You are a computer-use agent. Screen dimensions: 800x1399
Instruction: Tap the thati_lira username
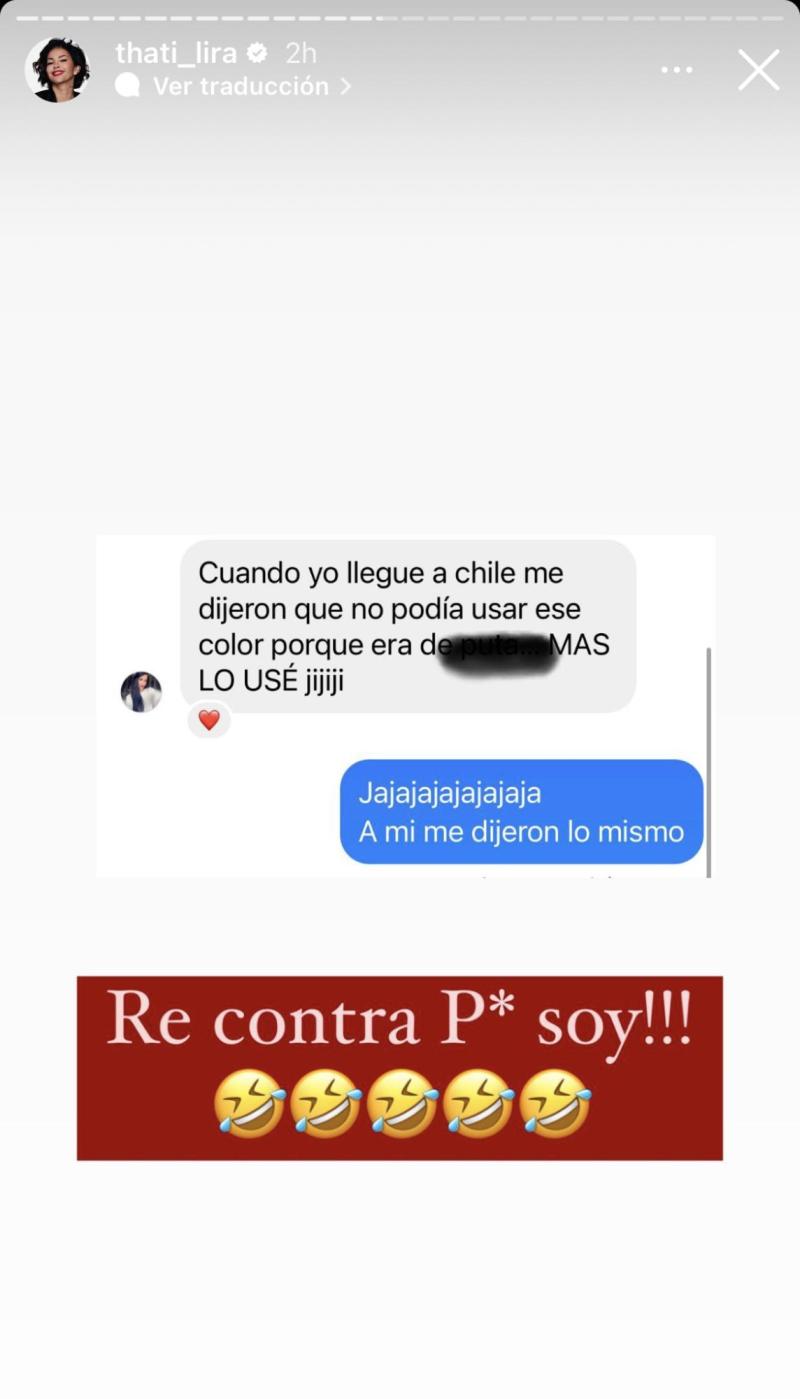click(176, 53)
